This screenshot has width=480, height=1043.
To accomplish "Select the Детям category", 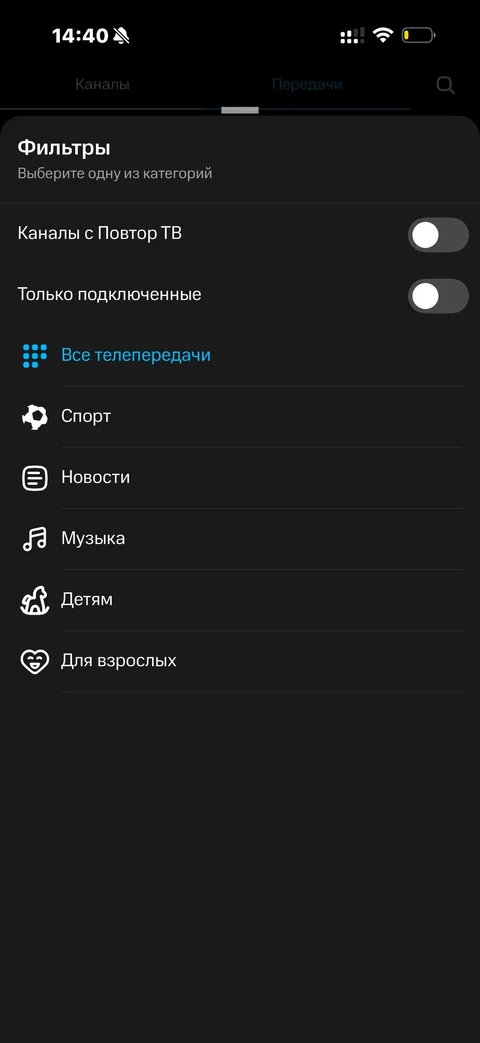I will click(x=240, y=600).
